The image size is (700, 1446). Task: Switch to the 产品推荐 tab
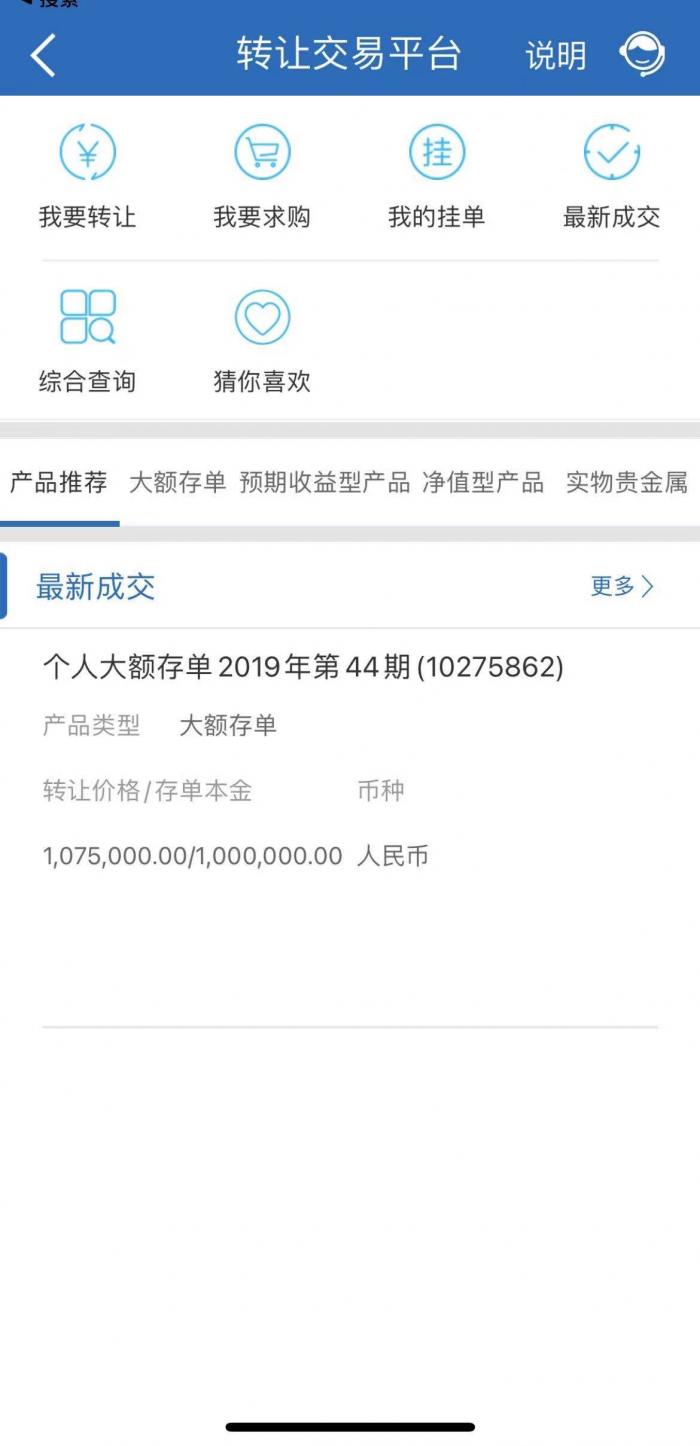59,484
